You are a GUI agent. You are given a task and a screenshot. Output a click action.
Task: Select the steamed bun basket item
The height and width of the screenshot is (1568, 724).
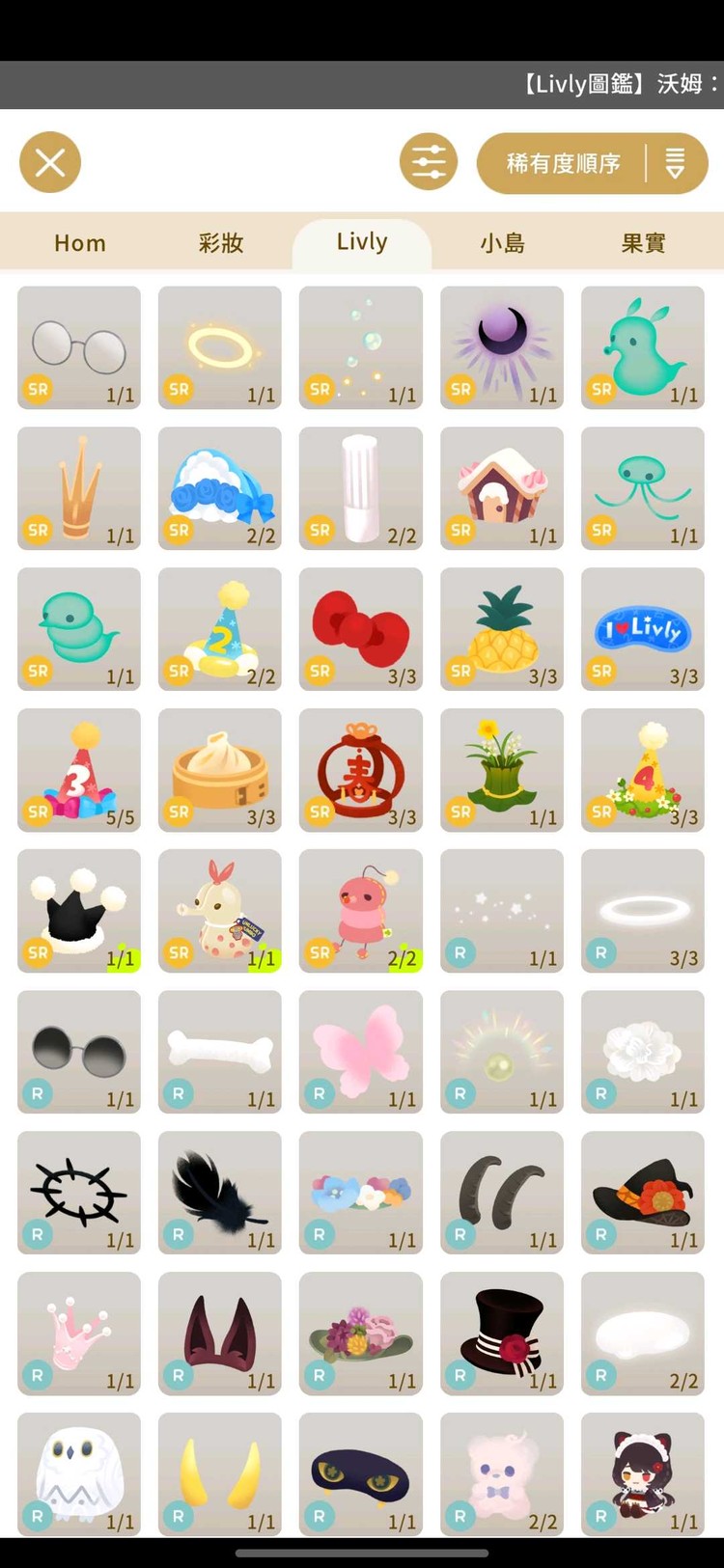tap(220, 770)
